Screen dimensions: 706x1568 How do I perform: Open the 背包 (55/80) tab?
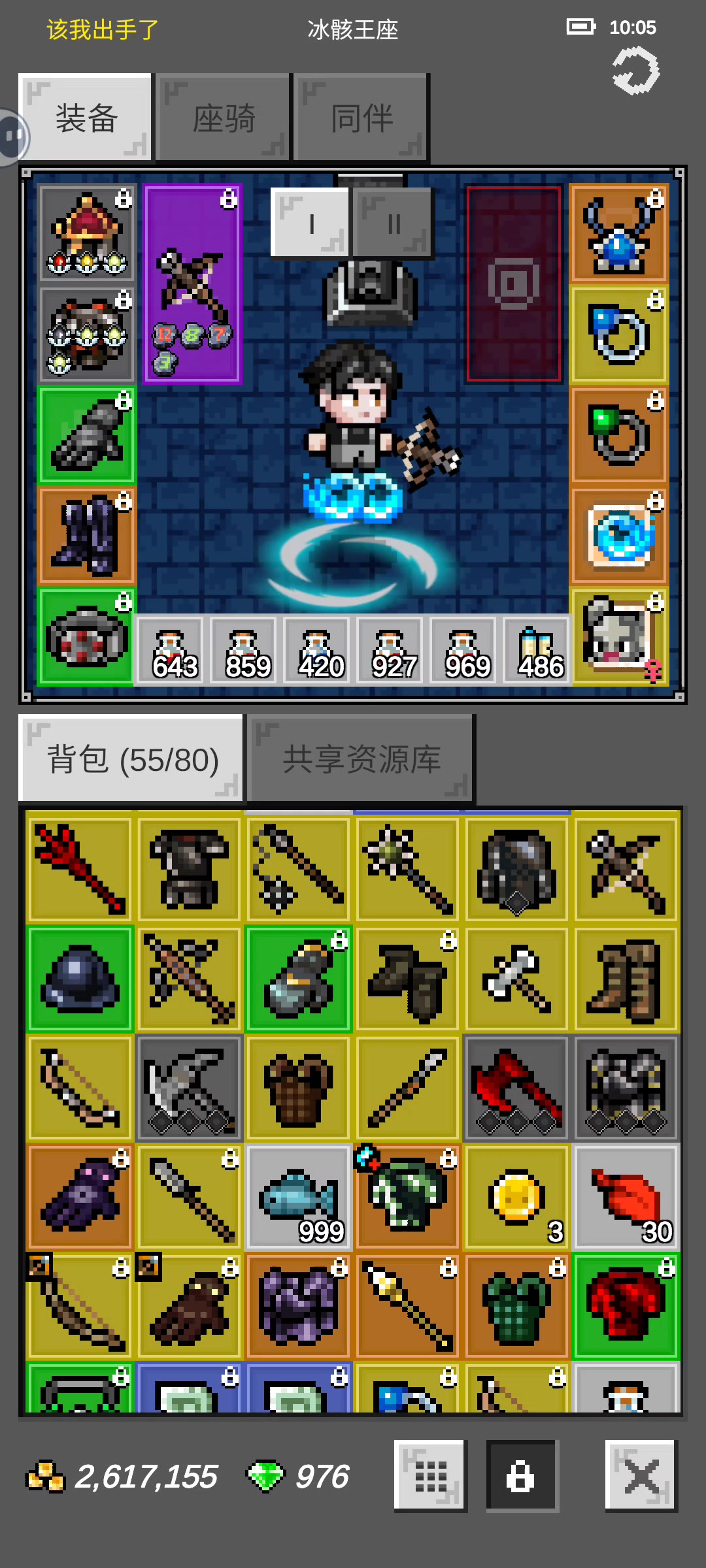(x=131, y=759)
